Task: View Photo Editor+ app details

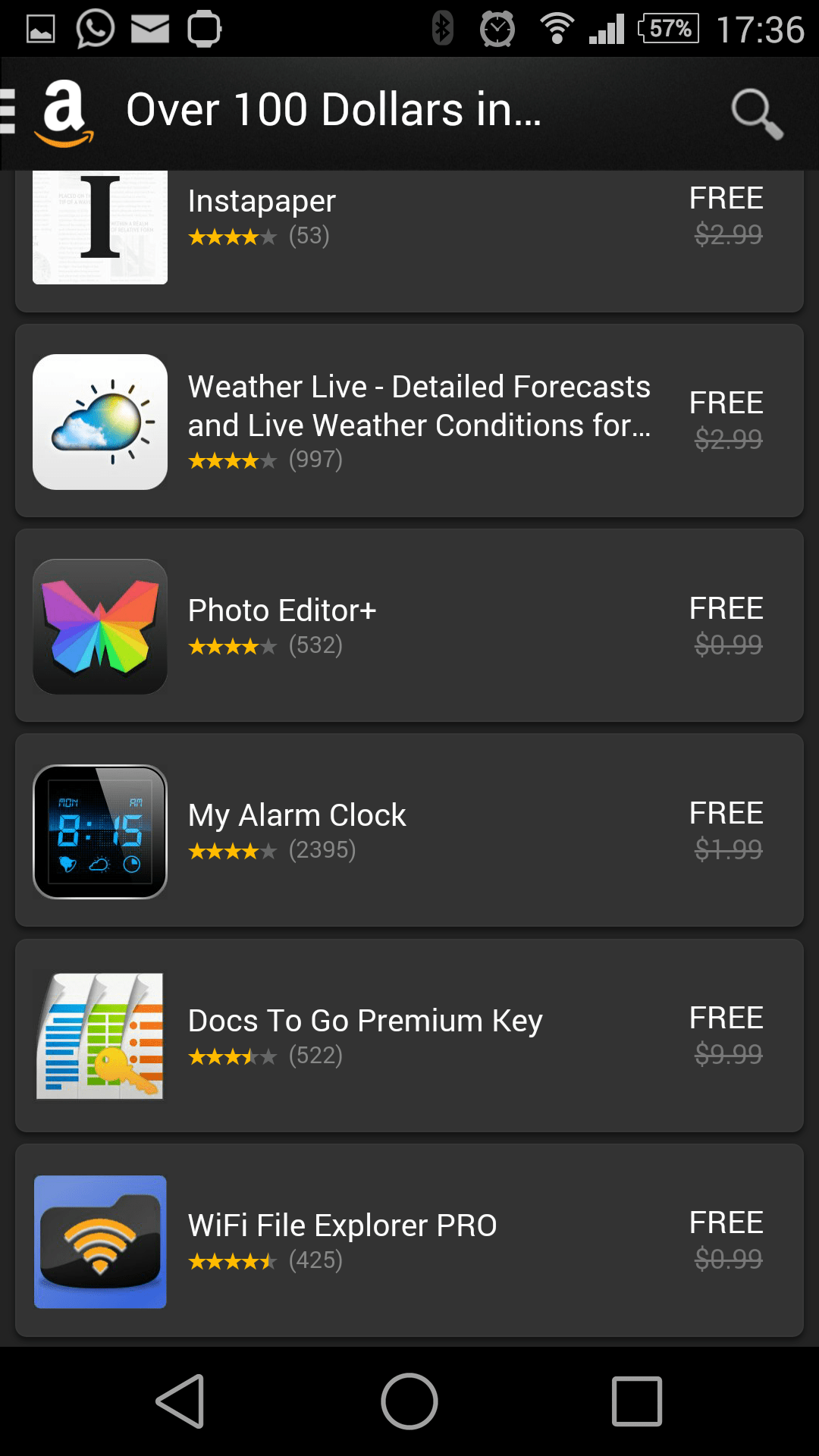Action: (409, 626)
